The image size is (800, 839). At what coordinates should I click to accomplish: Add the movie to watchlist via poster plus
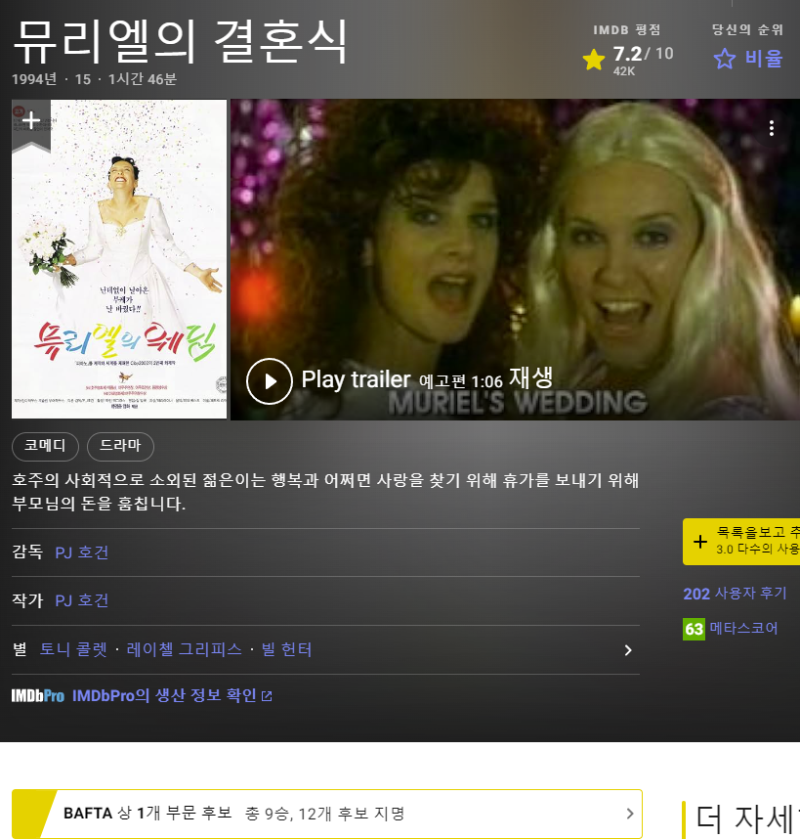(31, 122)
